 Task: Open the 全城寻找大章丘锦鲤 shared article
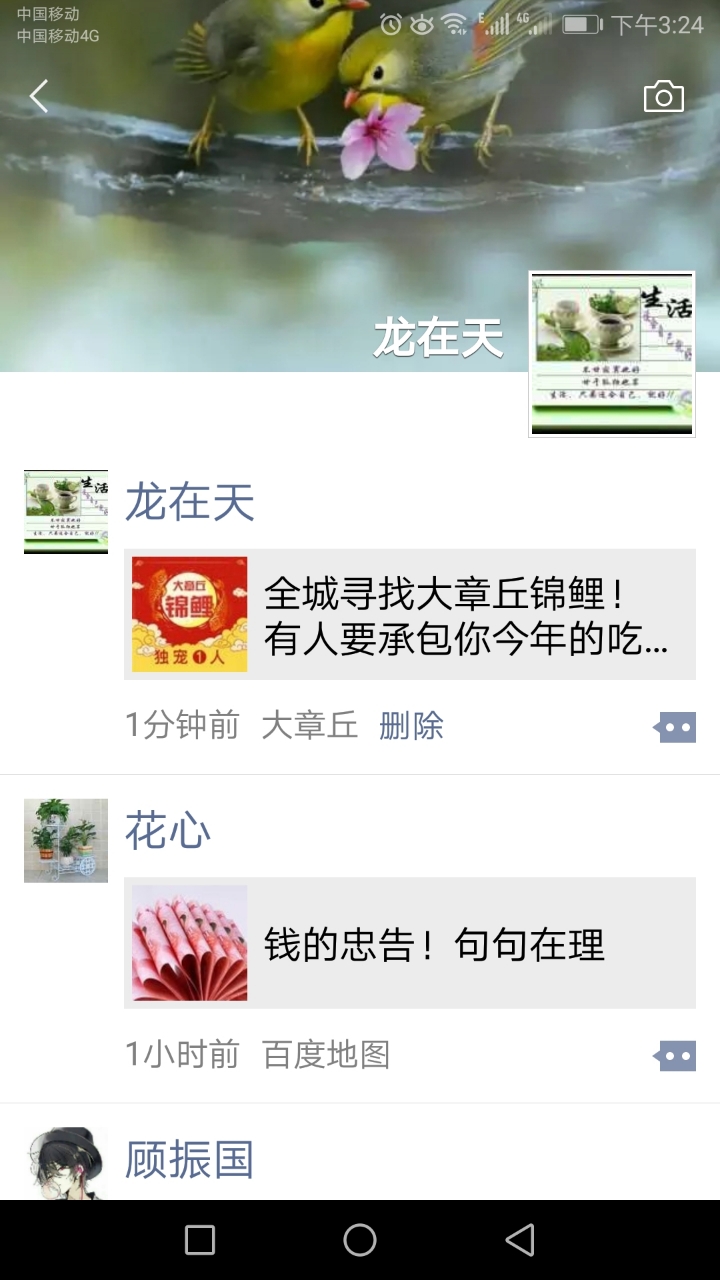[x=410, y=614]
